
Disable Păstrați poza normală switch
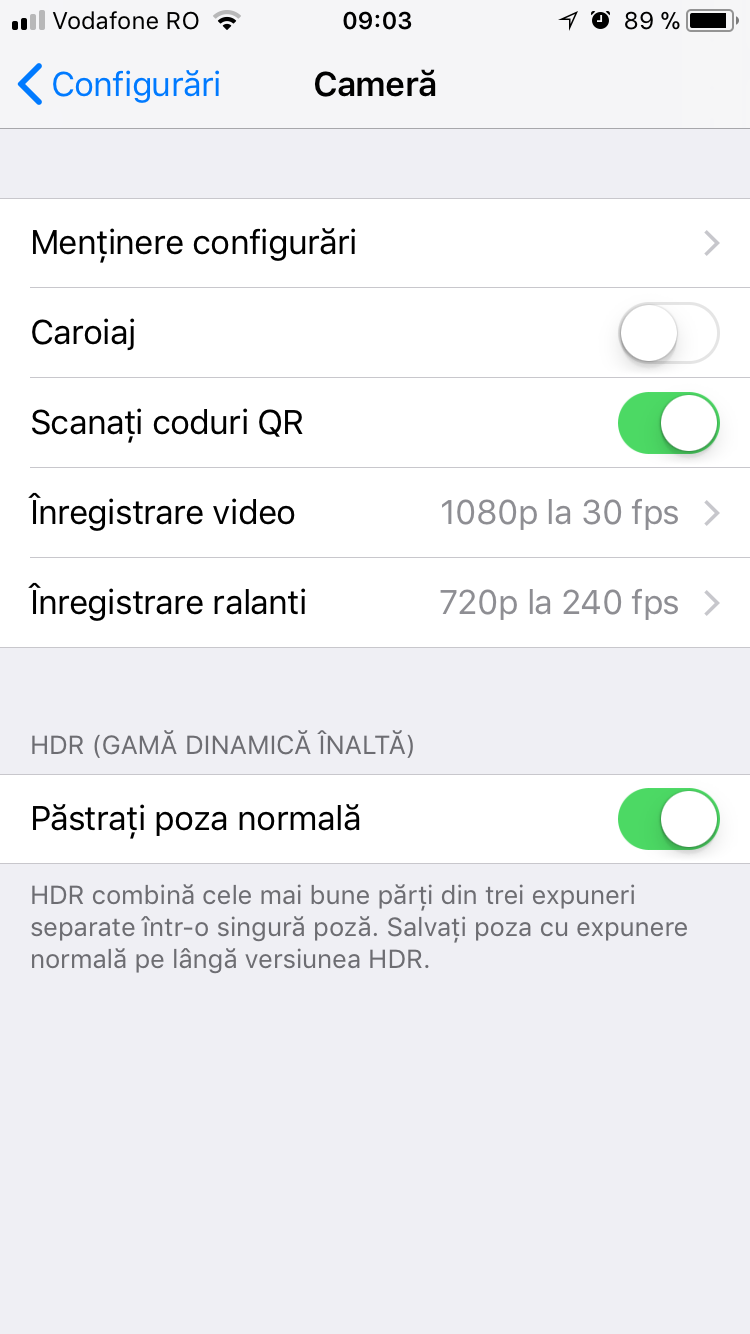coord(668,819)
